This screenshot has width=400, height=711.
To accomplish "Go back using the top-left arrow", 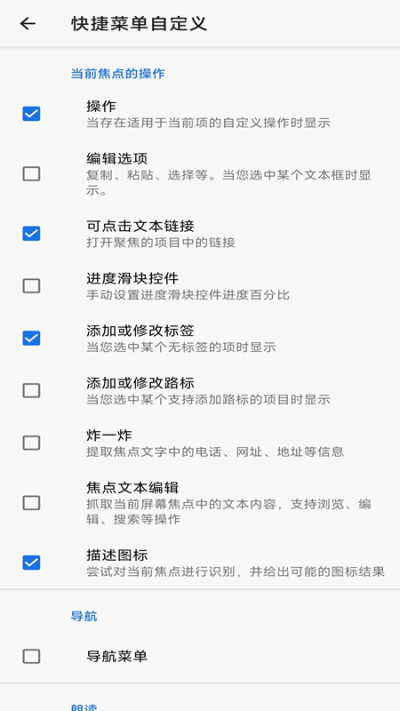I will tap(27, 24).
